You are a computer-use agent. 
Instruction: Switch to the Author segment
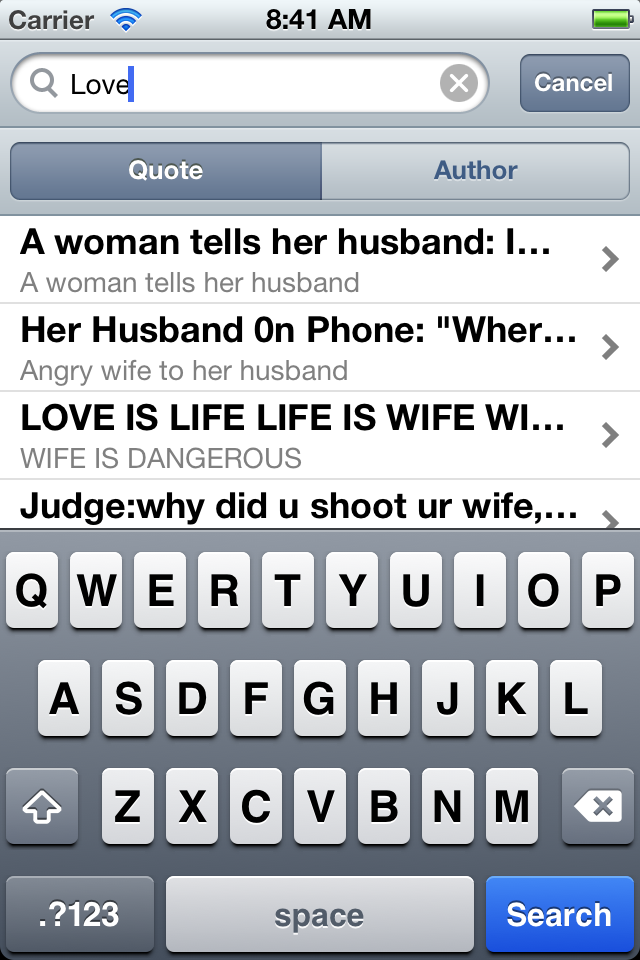(x=475, y=171)
